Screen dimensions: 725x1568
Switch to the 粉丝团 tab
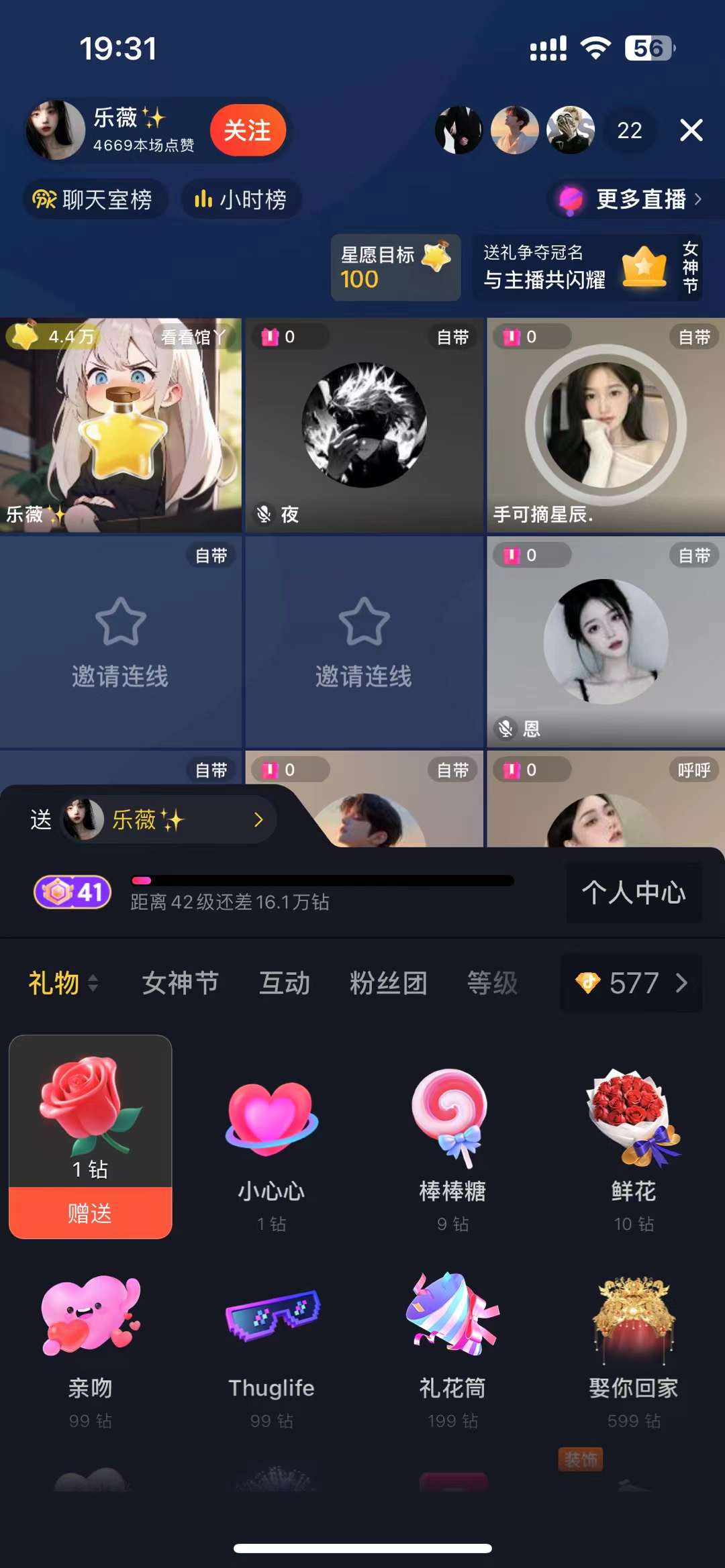(x=388, y=983)
